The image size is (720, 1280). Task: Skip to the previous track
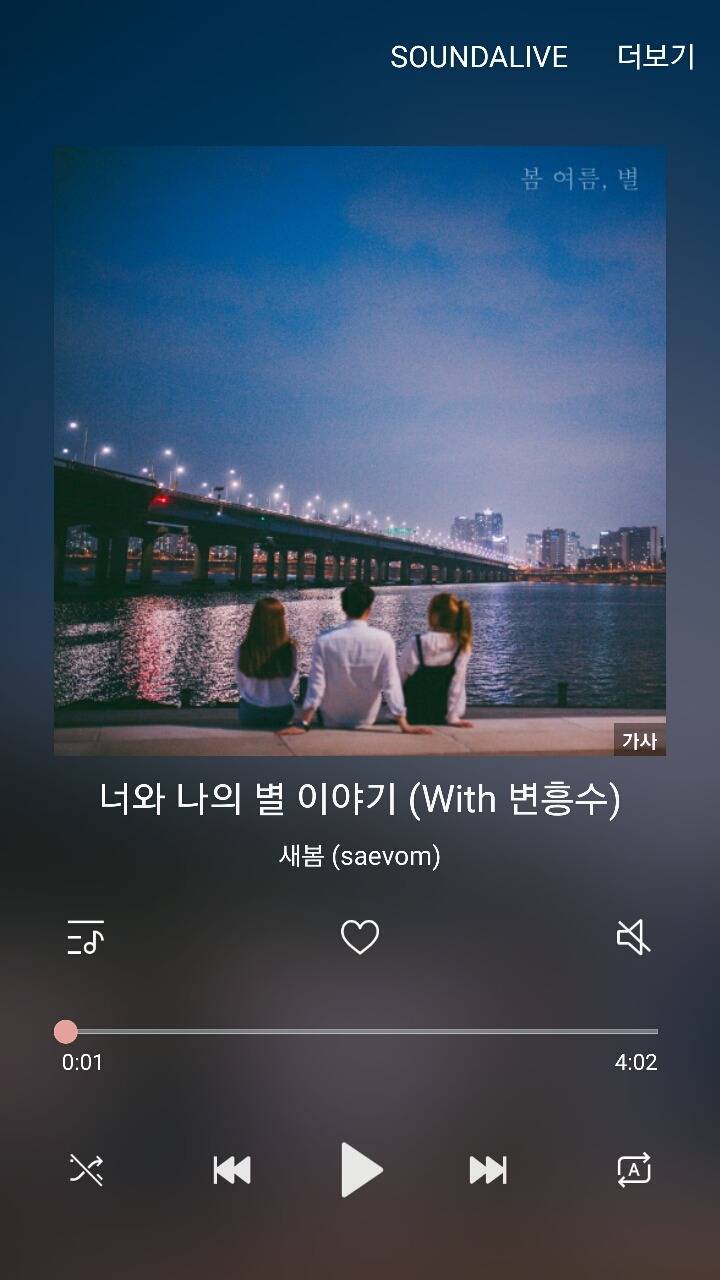click(x=232, y=1169)
